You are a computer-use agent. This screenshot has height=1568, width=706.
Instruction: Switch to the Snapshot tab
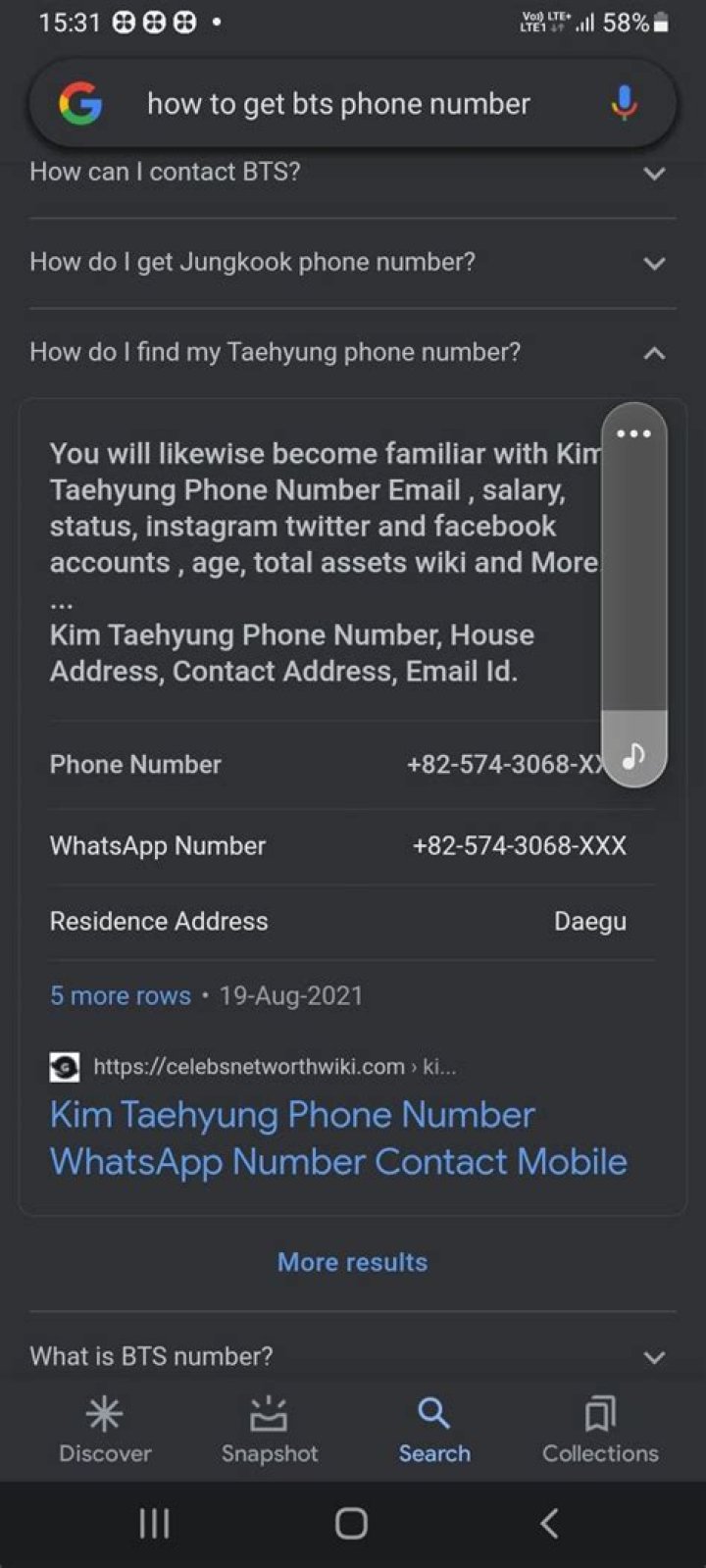(x=270, y=1430)
